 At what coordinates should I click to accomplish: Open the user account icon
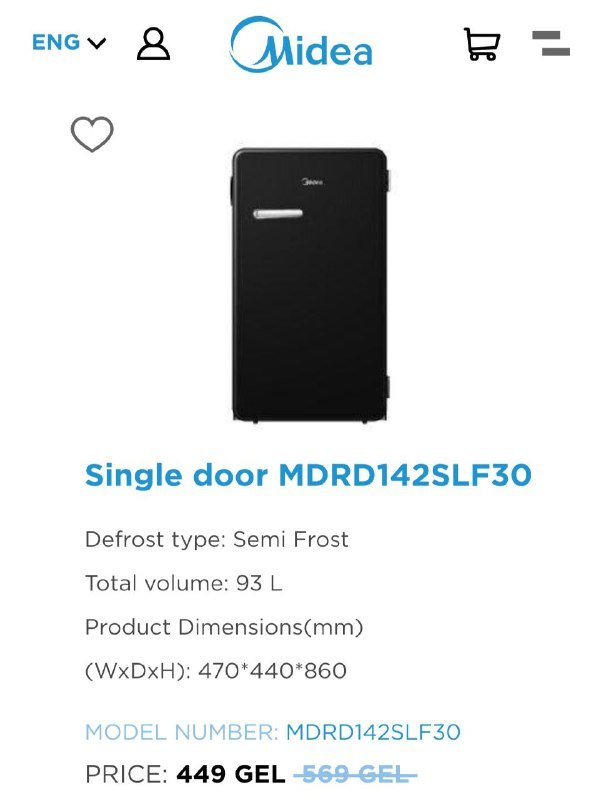[153, 43]
